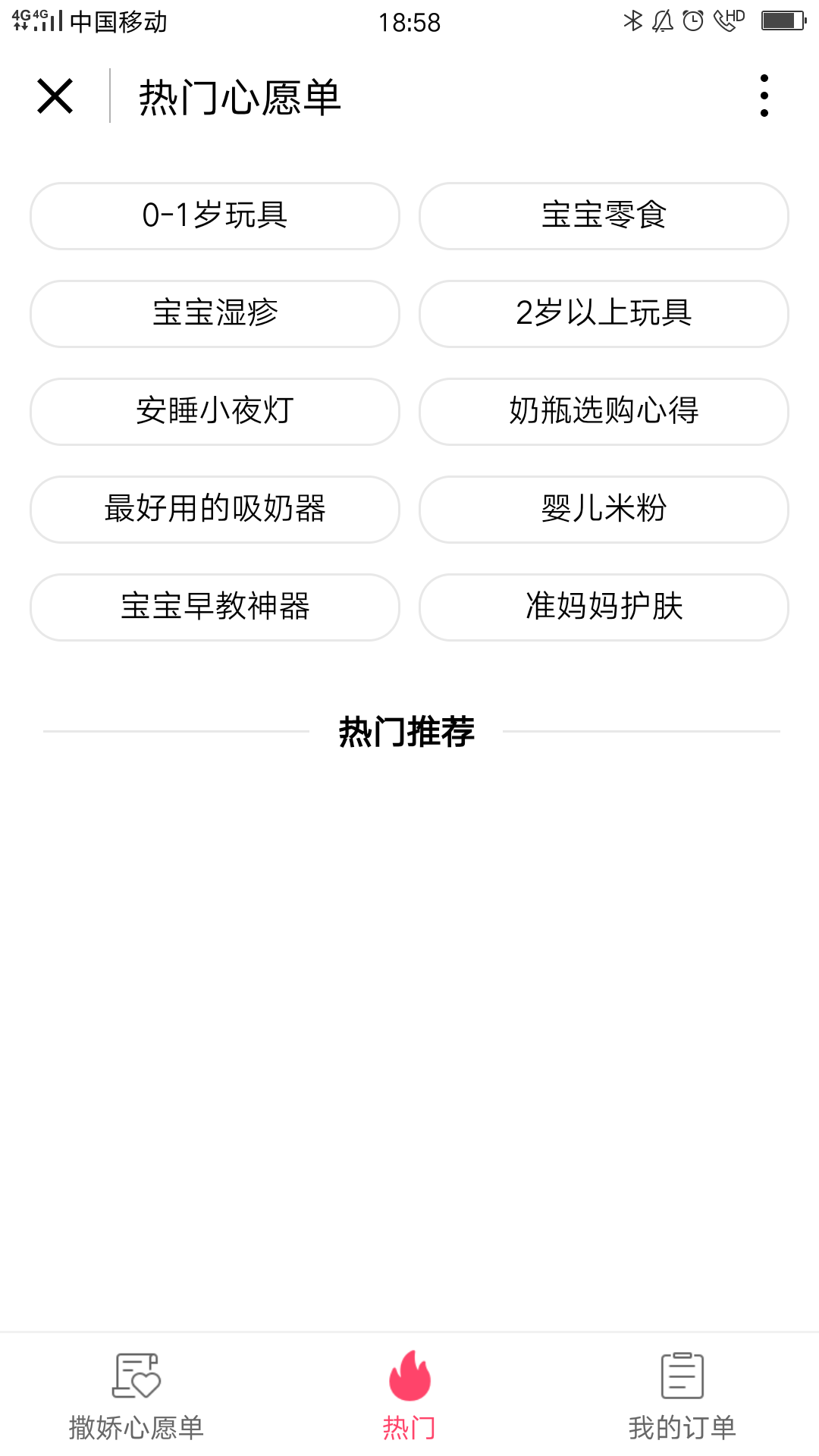Image resolution: width=819 pixels, height=1456 pixels.
Task: Tap the 宝宝早教神器 chip
Action: (x=215, y=607)
